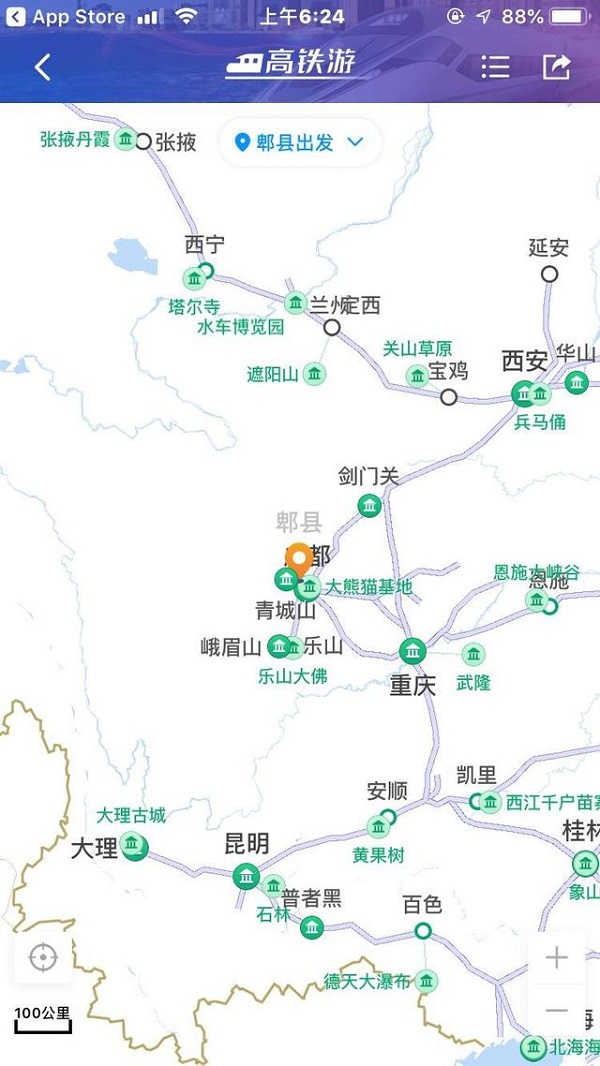The height and width of the screenshot is (1066, 600).
Task: Open the 大理古城 attraction marker
Action: point(133,847)
